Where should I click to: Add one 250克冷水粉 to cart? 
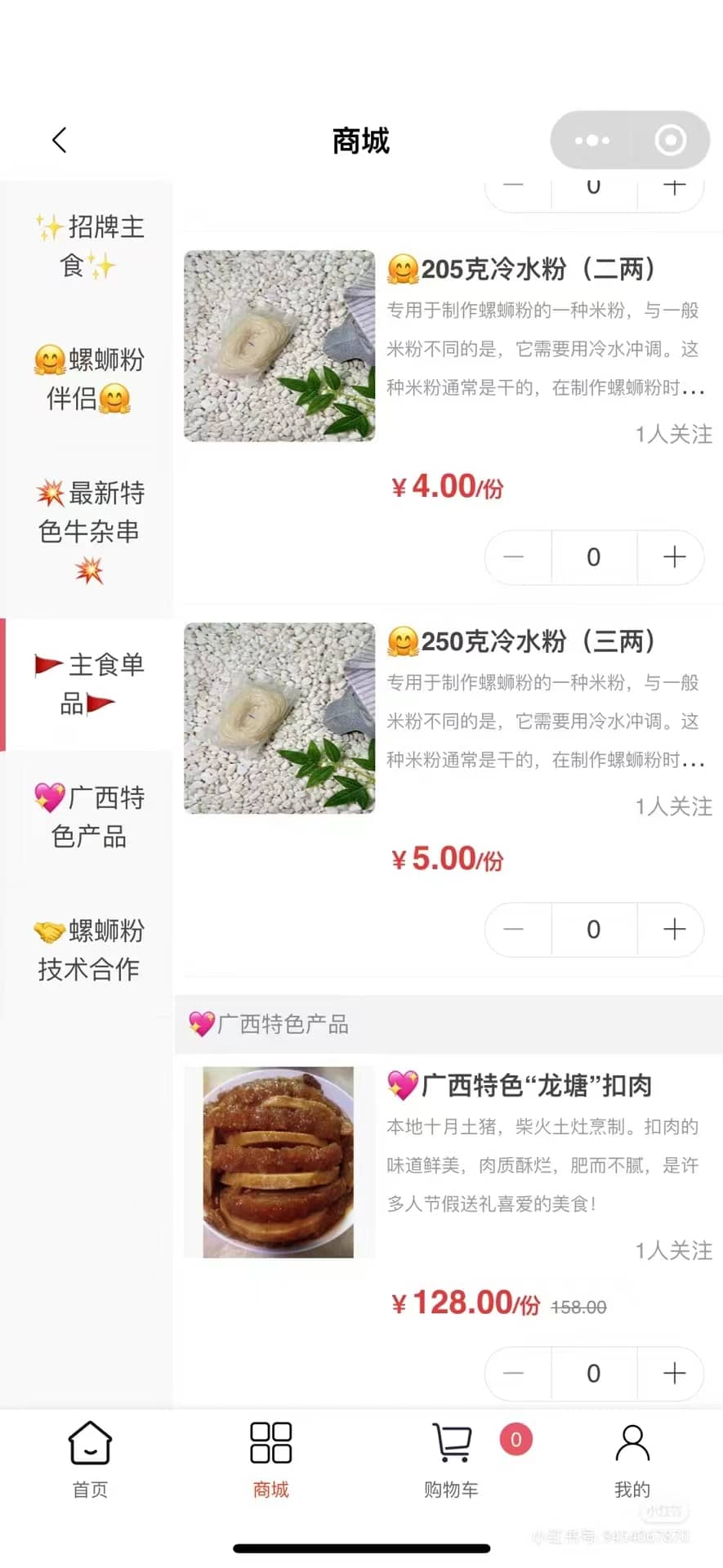tap(674, 929)
